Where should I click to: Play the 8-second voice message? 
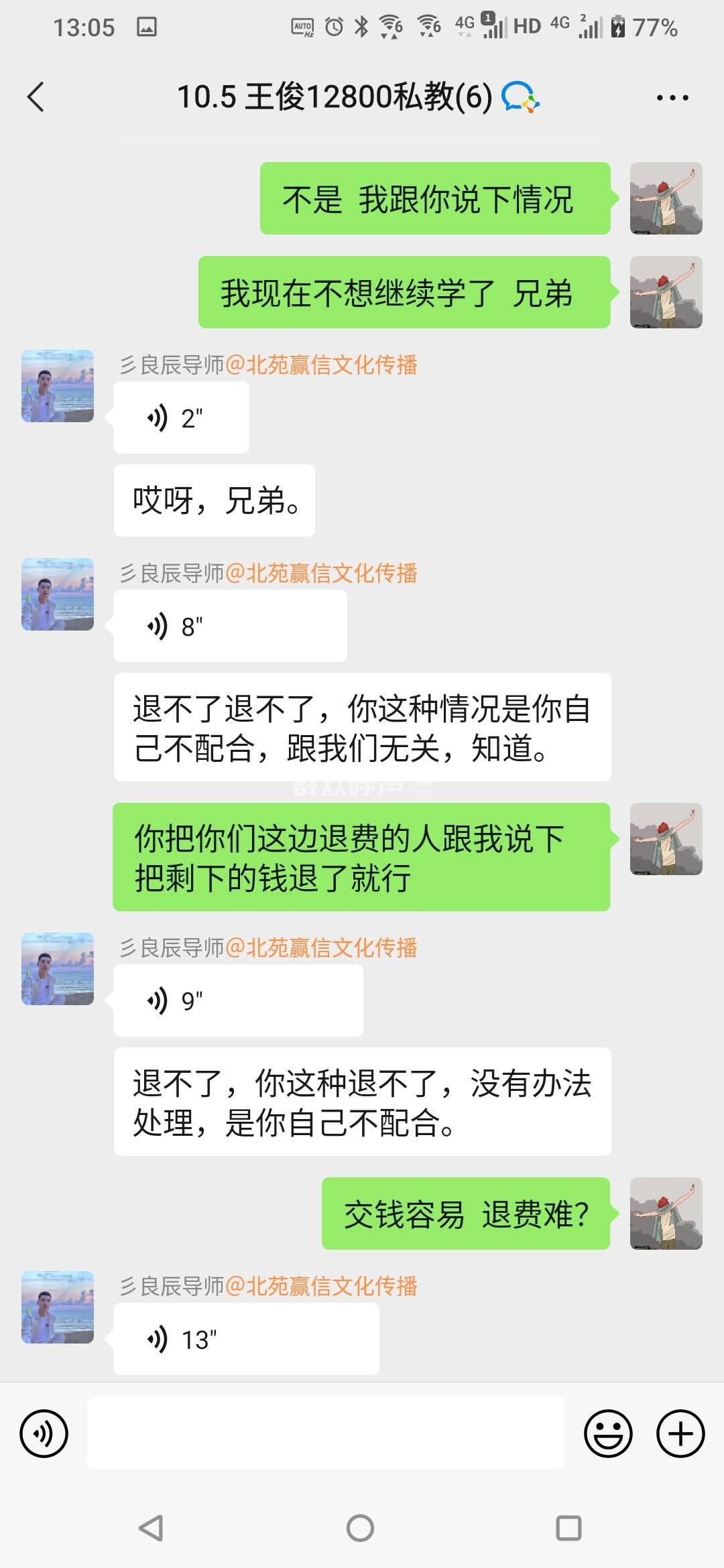click(x=230, y=627)
